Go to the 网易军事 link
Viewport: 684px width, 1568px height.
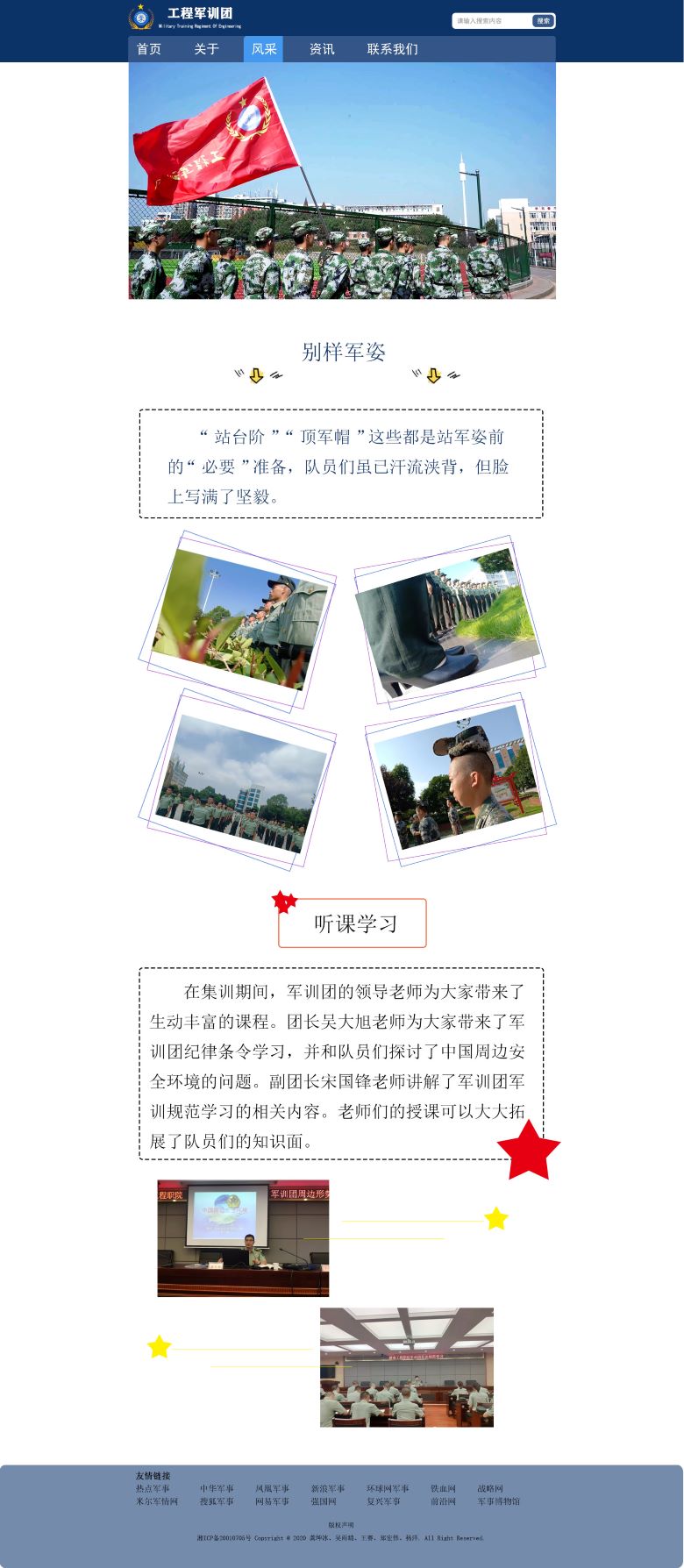click(272, 1501)
